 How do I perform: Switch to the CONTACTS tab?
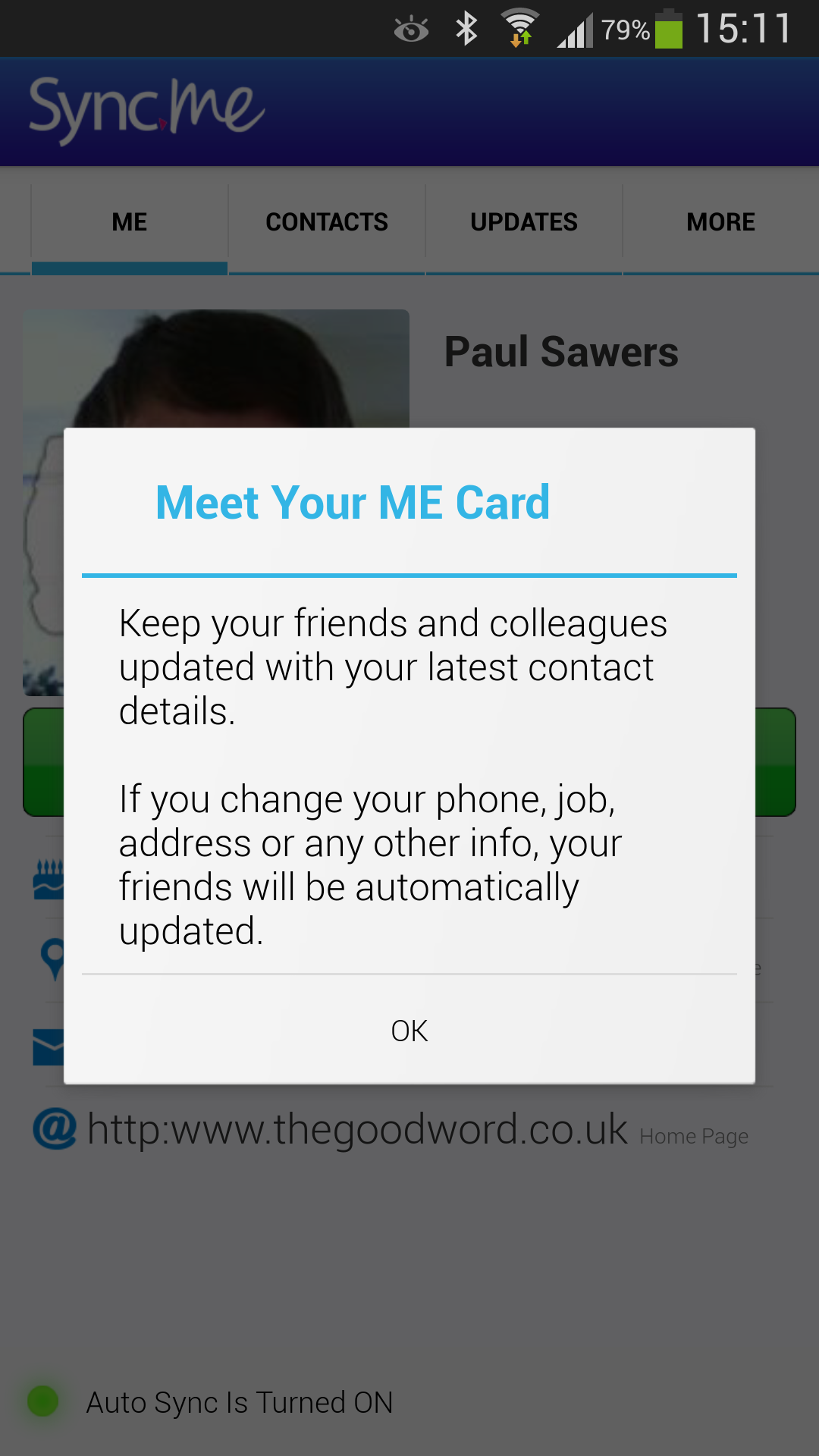point(326,221)
